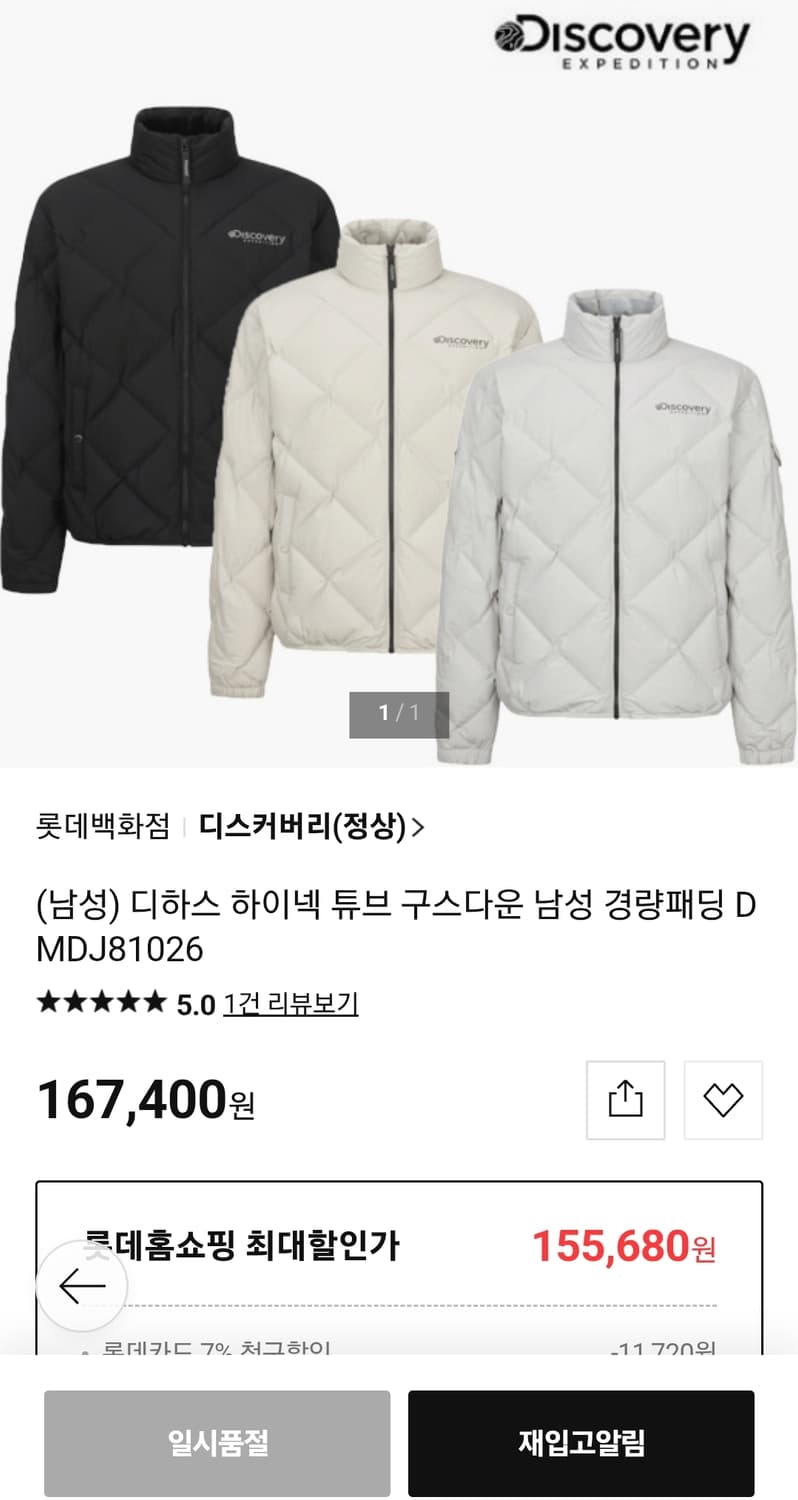This screenshot has width=798, height=1500.
Task: Tap the 1/1 image page indicator
Action: [398, 714]
